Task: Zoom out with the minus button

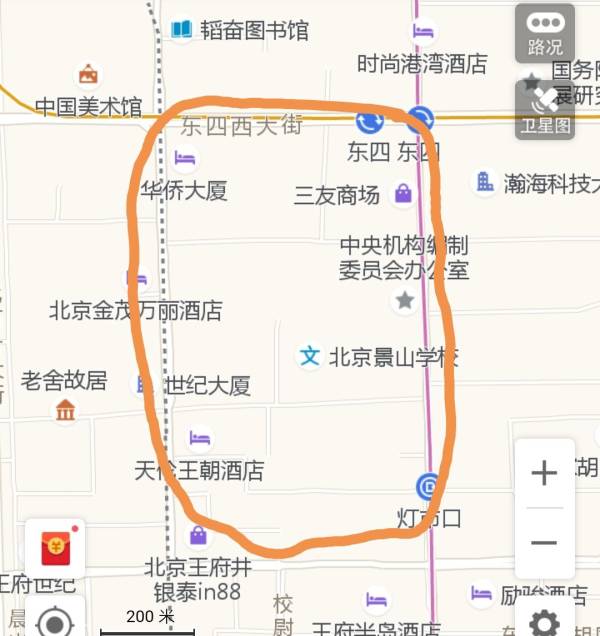Action: coord(544,543)
